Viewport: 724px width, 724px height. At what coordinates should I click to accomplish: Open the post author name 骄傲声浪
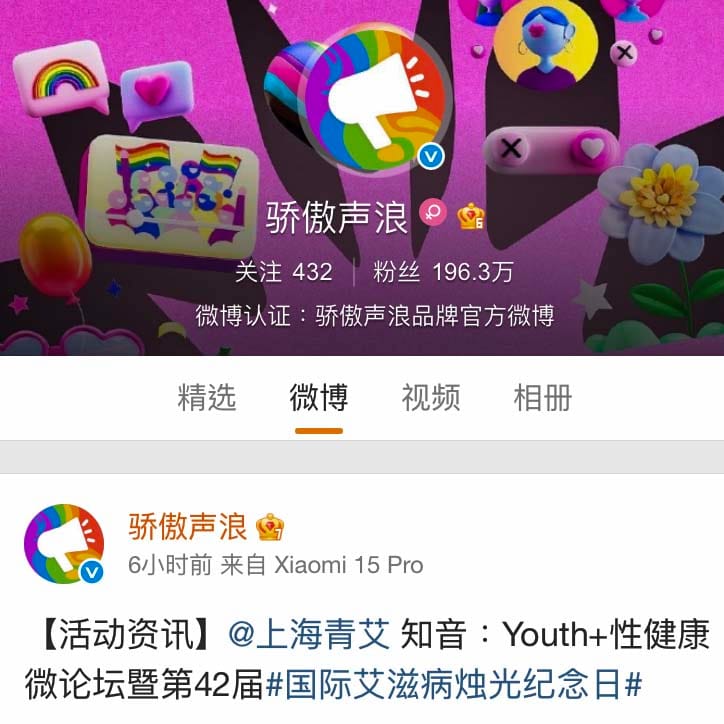(187, 526)
